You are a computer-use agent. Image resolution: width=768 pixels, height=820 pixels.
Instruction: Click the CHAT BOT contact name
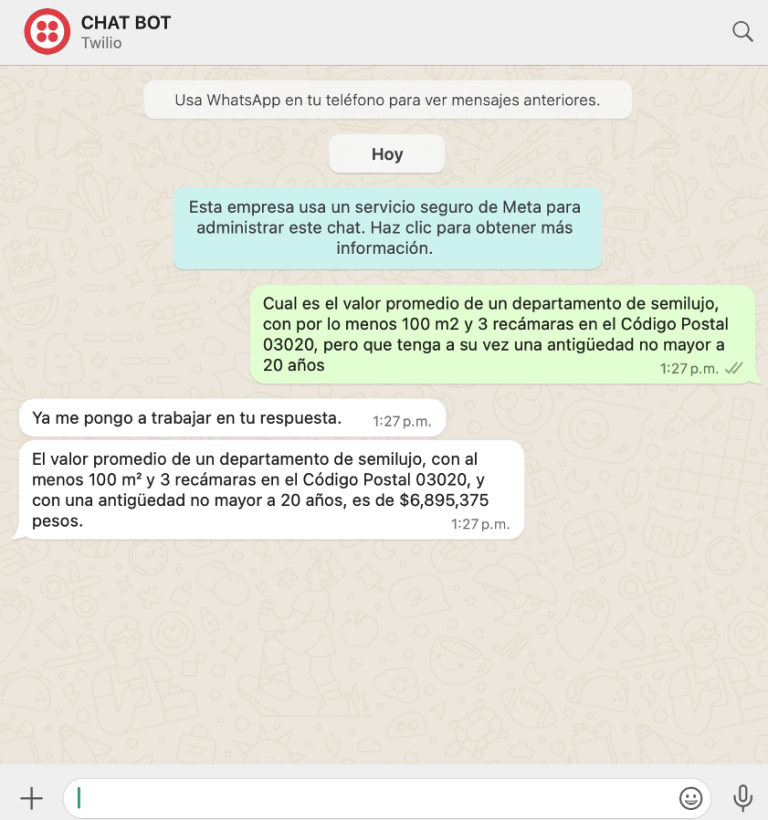[126, 22]
